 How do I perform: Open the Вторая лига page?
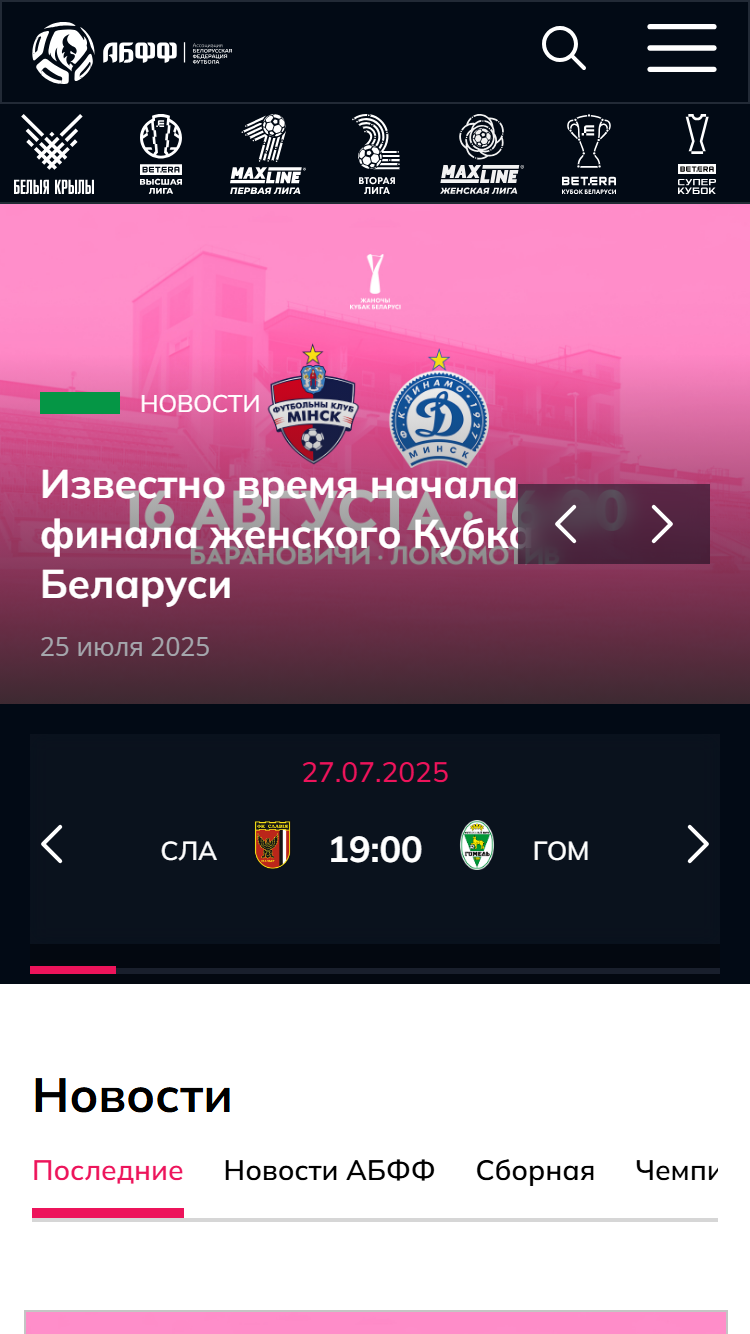(377, 154)
